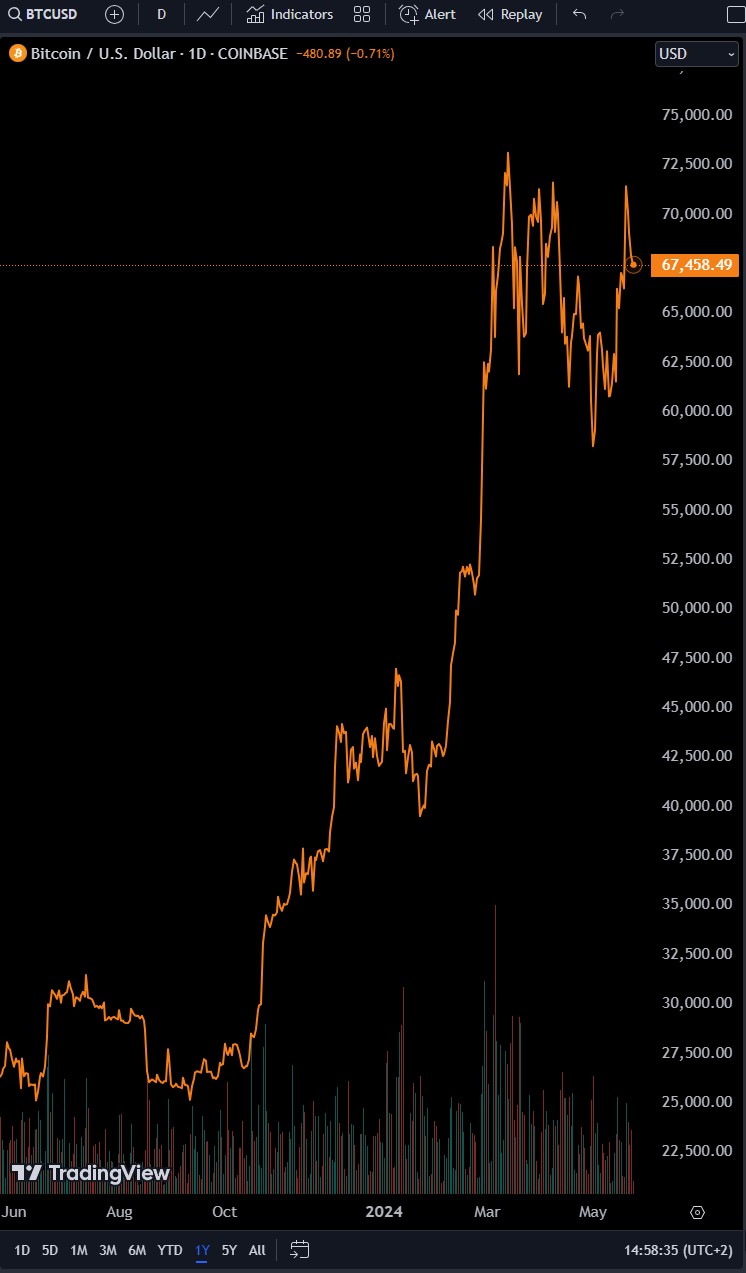Expand the currency list chevron

pos(731,54)
